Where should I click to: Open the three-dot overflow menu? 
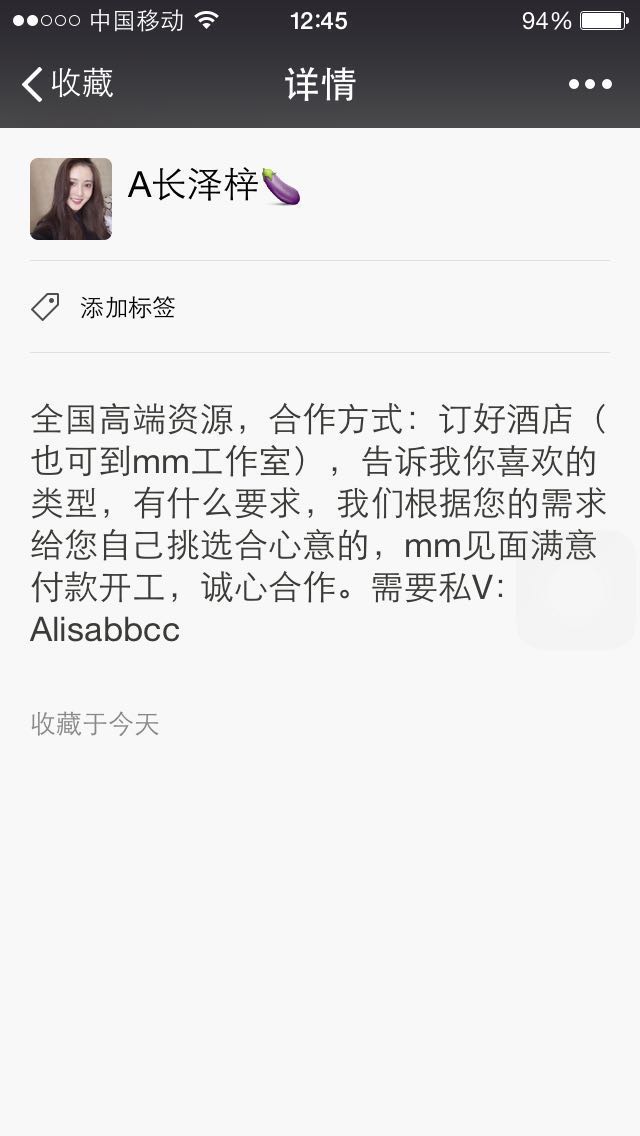(x=590, y=85)
